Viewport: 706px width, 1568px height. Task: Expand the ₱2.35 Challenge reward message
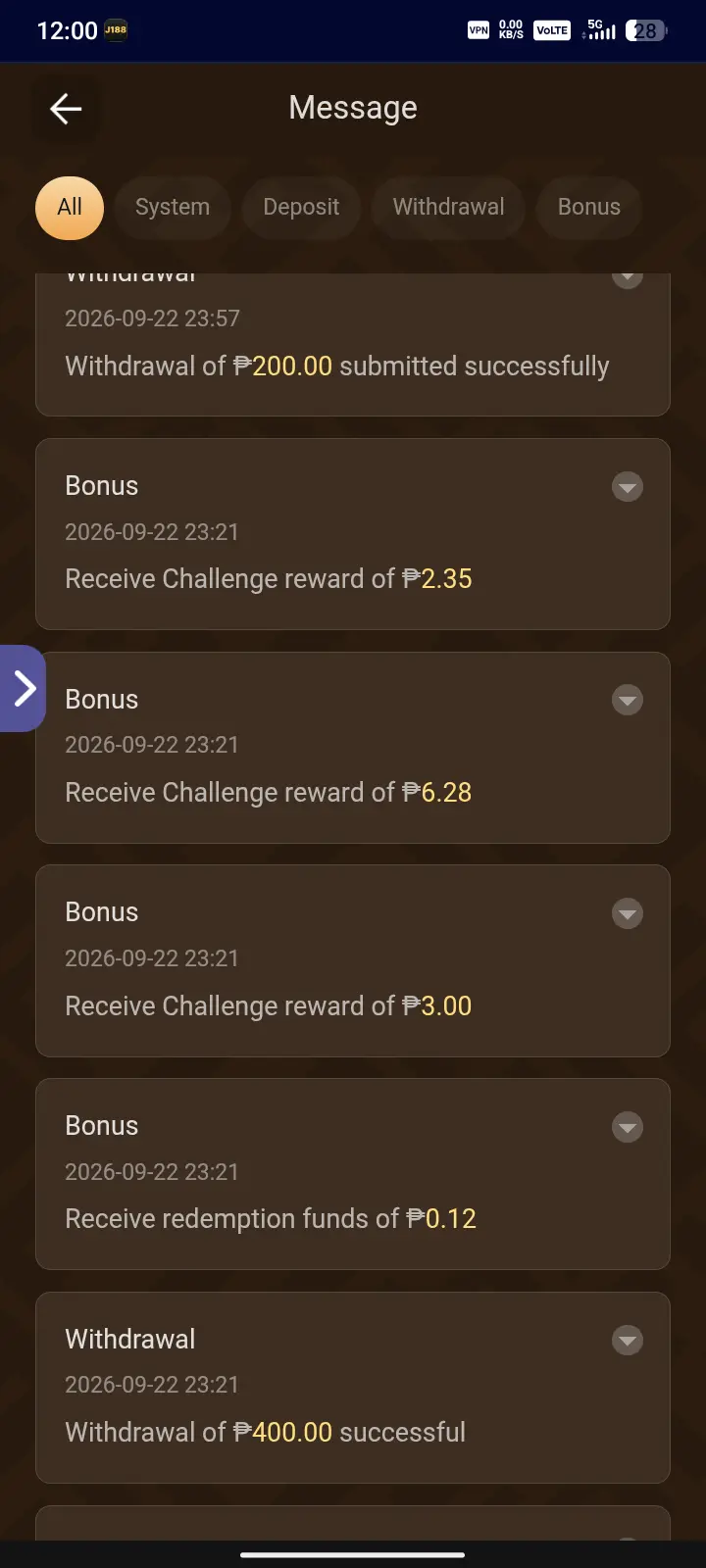pyautogui.click(x=628, y=487)
